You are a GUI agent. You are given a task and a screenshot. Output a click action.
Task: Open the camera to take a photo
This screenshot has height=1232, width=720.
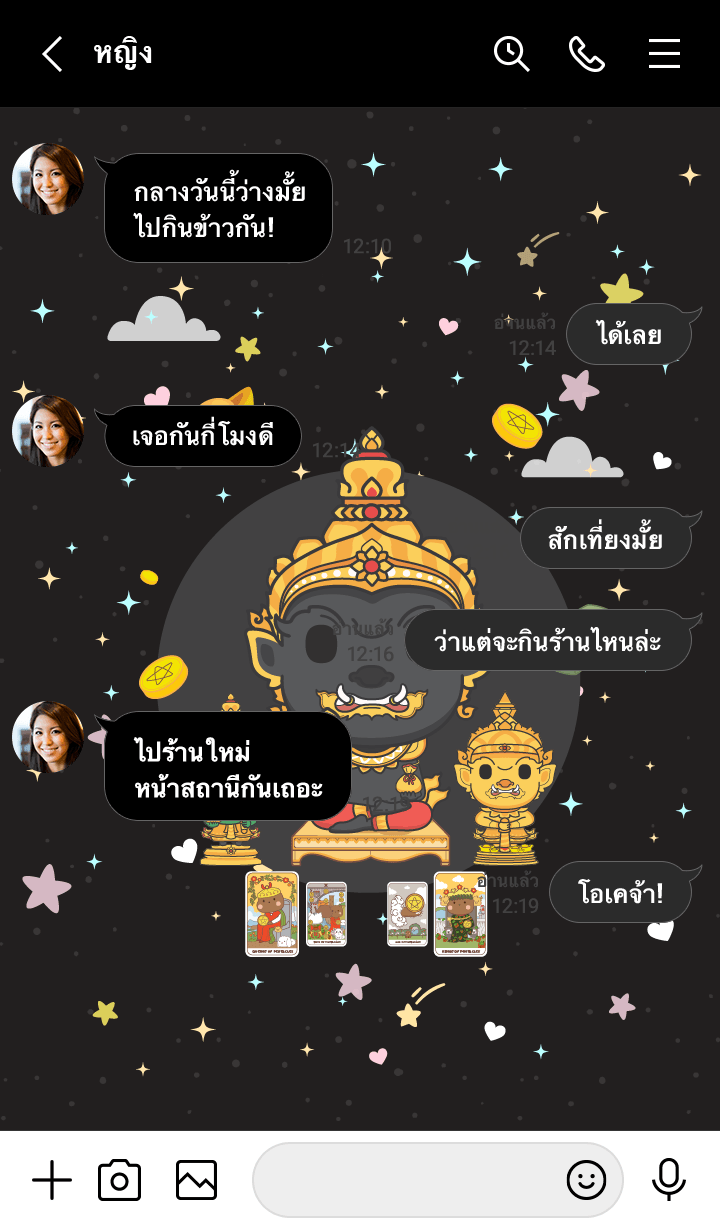(119, 1181)
